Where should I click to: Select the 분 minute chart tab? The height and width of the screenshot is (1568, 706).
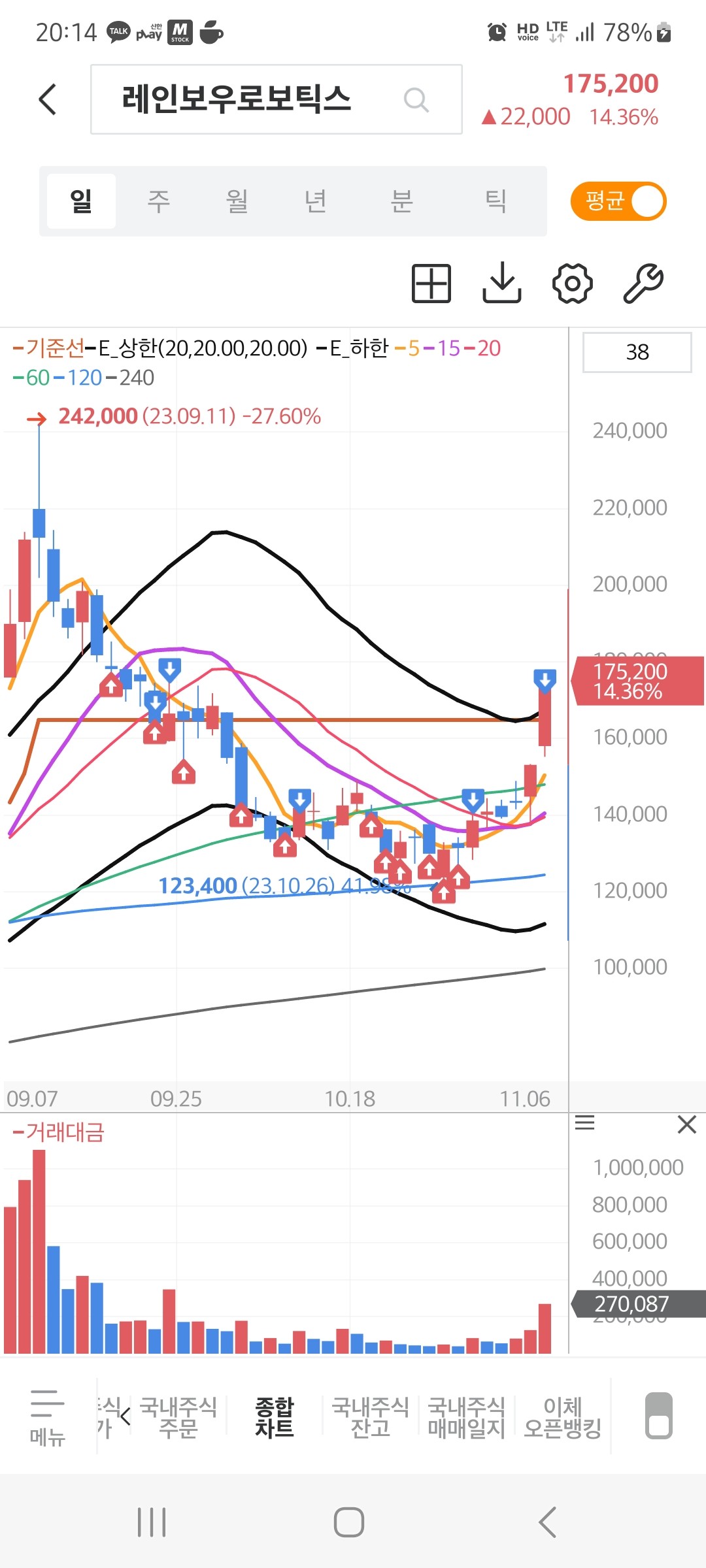[401, 201]
